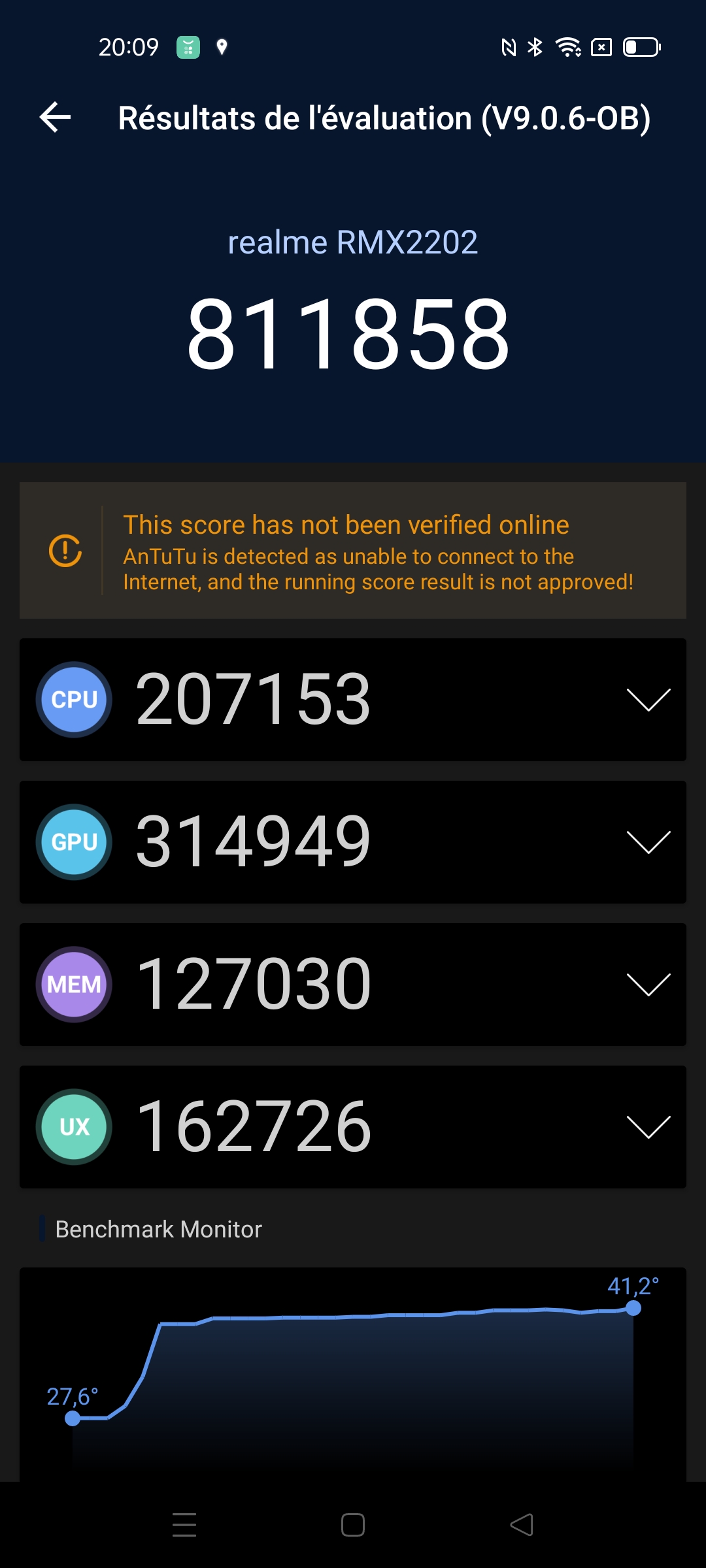Tap the system home button
Screen dimensions: 706x1568
coord(353,1525)
